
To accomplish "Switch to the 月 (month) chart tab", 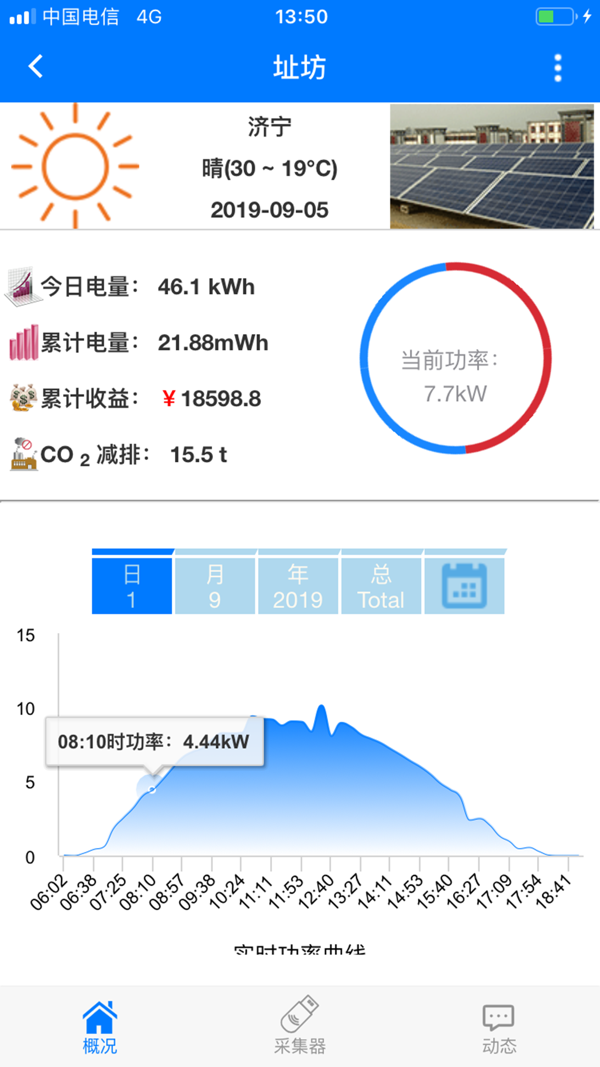I will pos(215,585).
